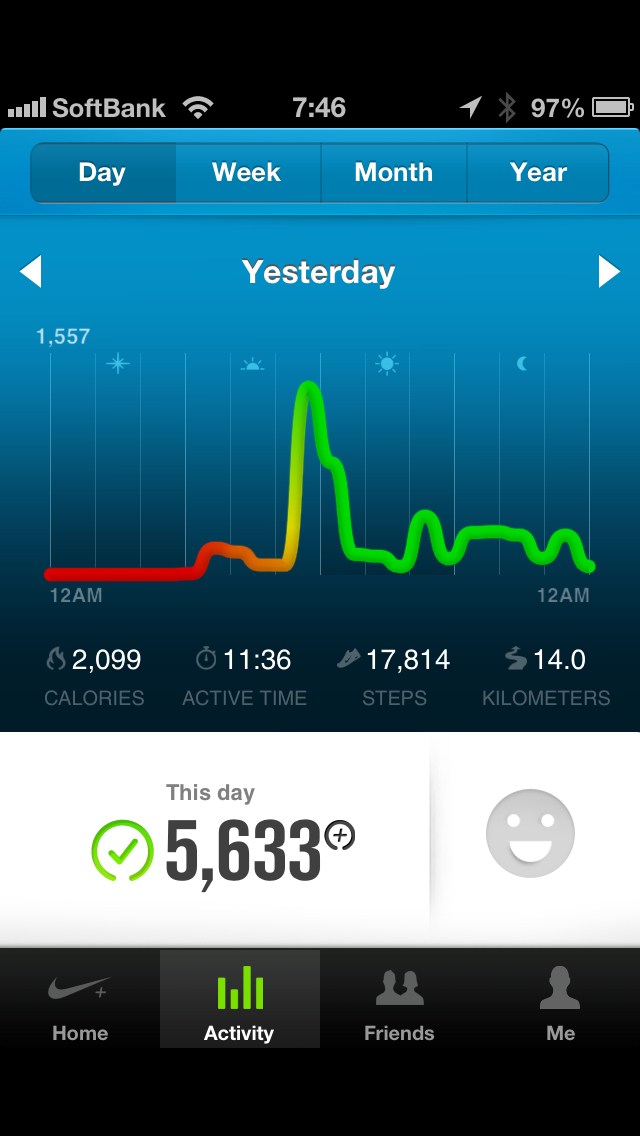Go to the next day arrow
Image resolution: width=640 pixels, height=1136 pixels.
[x=609, y=271]
